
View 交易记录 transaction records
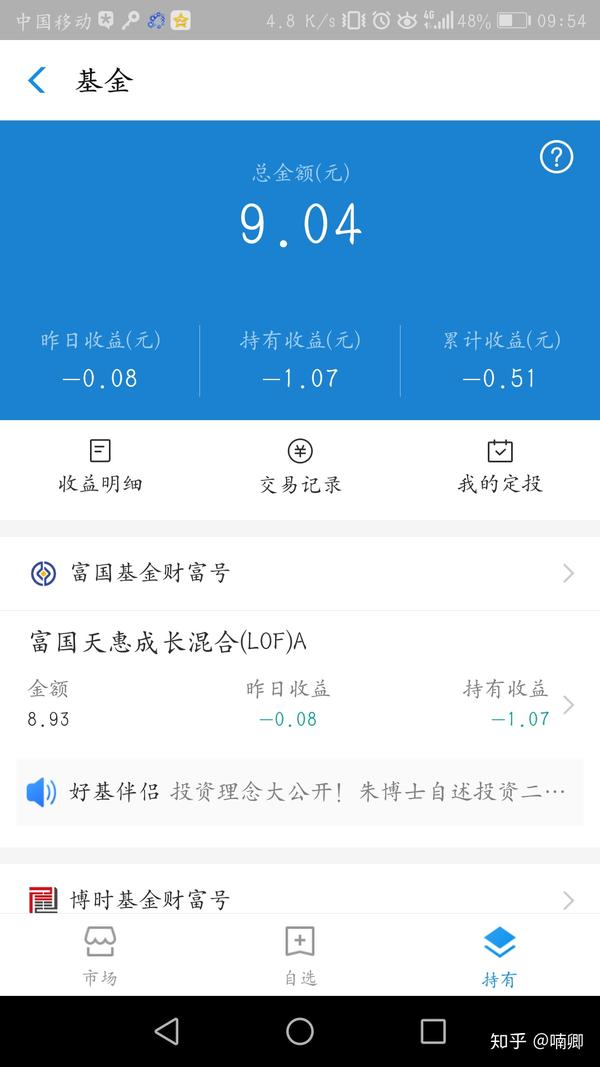pos(300,466)
